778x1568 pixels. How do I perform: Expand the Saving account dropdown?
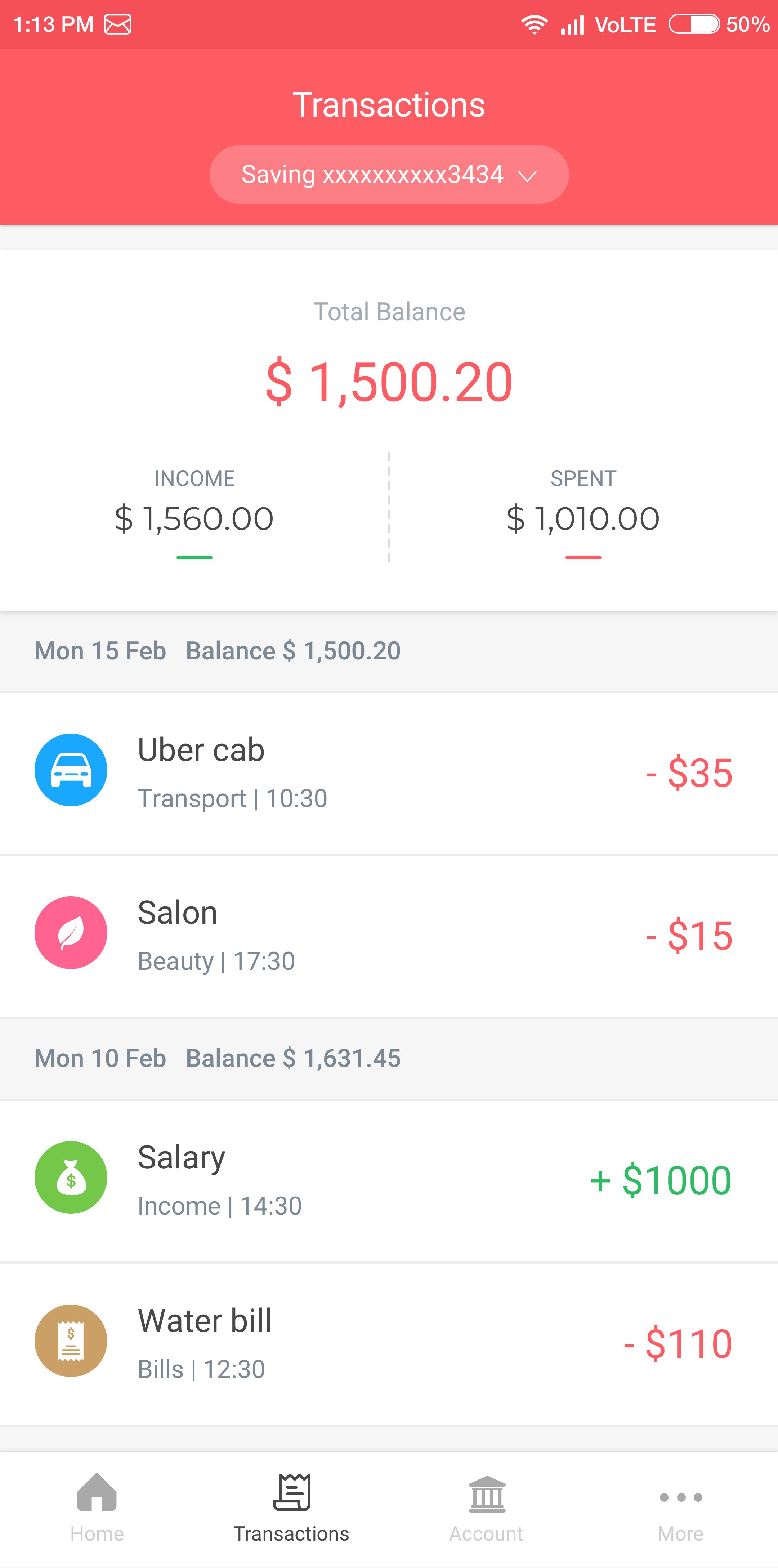389,175
